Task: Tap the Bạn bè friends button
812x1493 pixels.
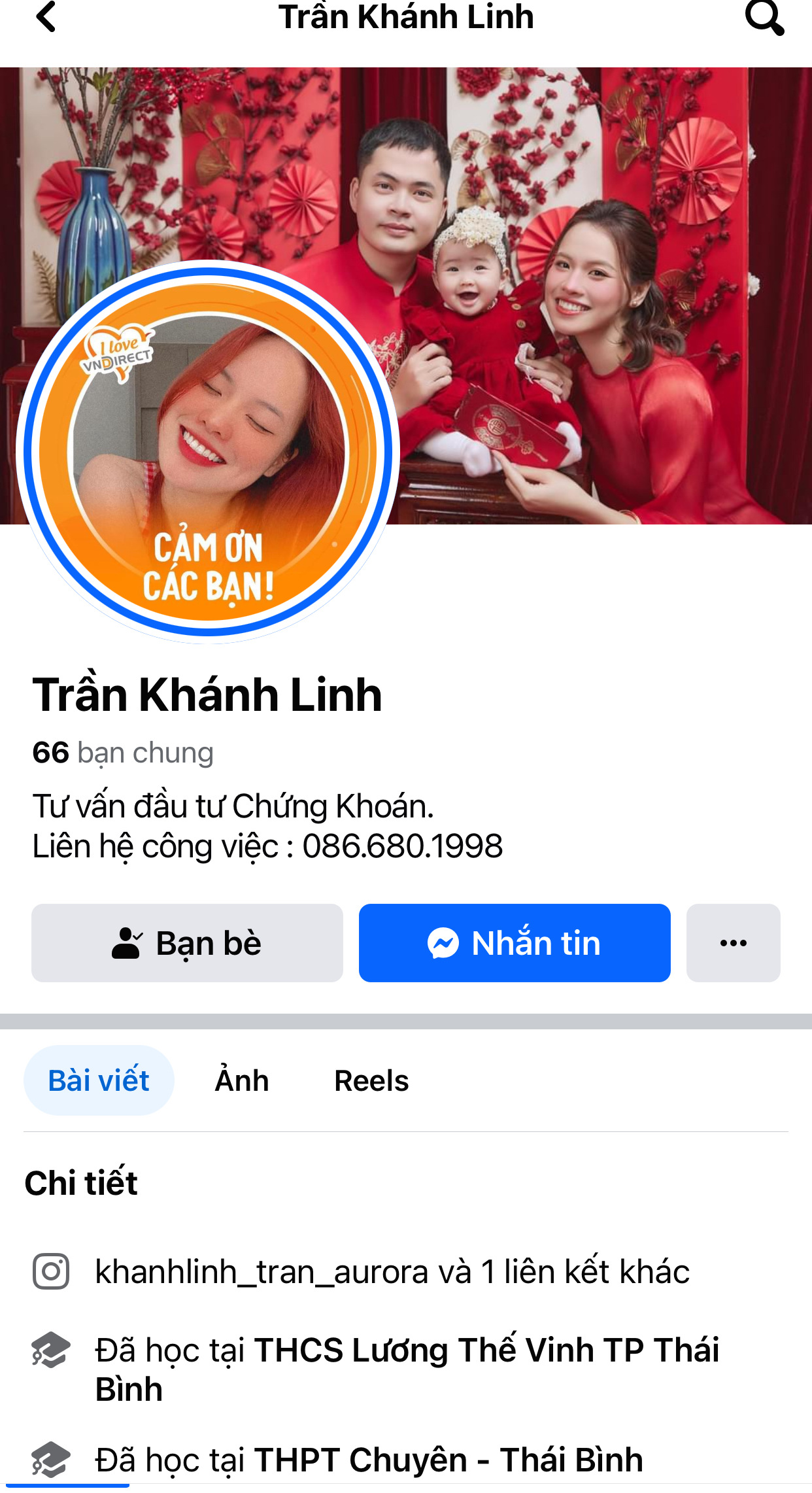Action: pyautogui.click(x=187, y=942)
